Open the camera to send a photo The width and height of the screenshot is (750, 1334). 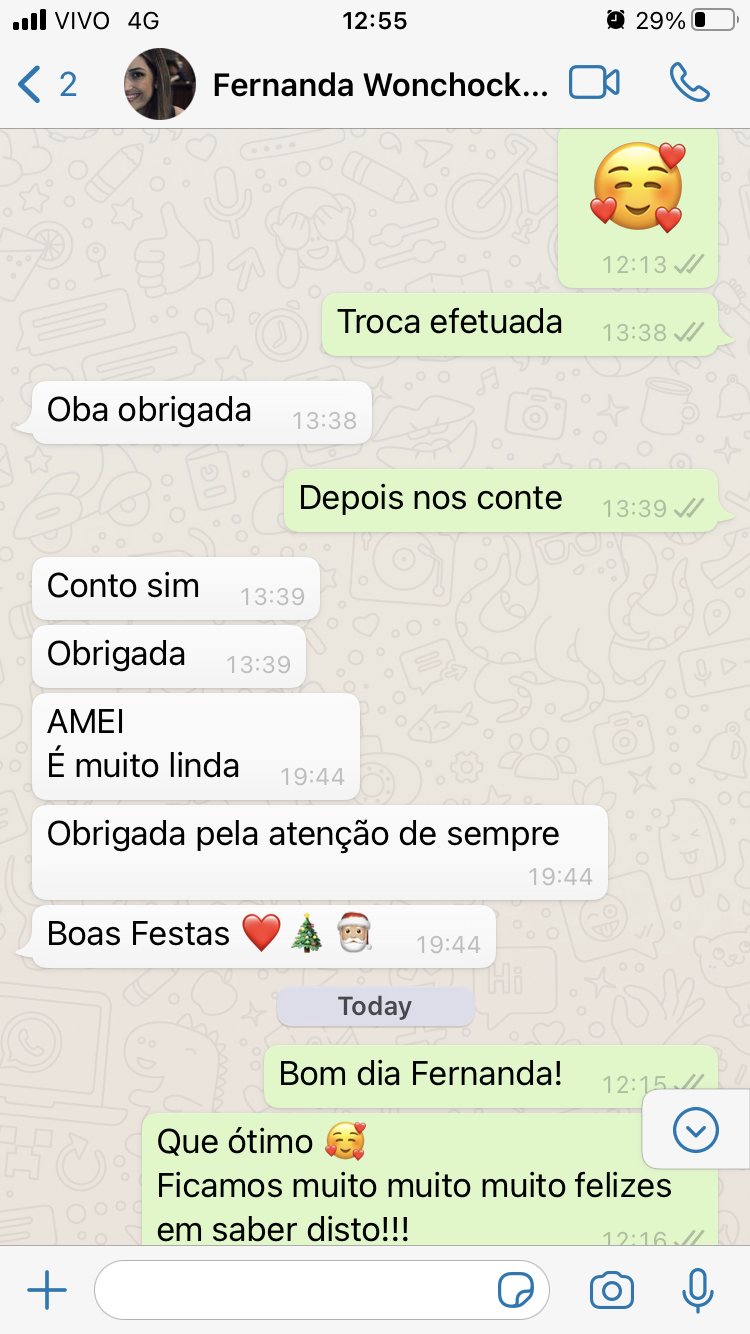(612, 1291)
